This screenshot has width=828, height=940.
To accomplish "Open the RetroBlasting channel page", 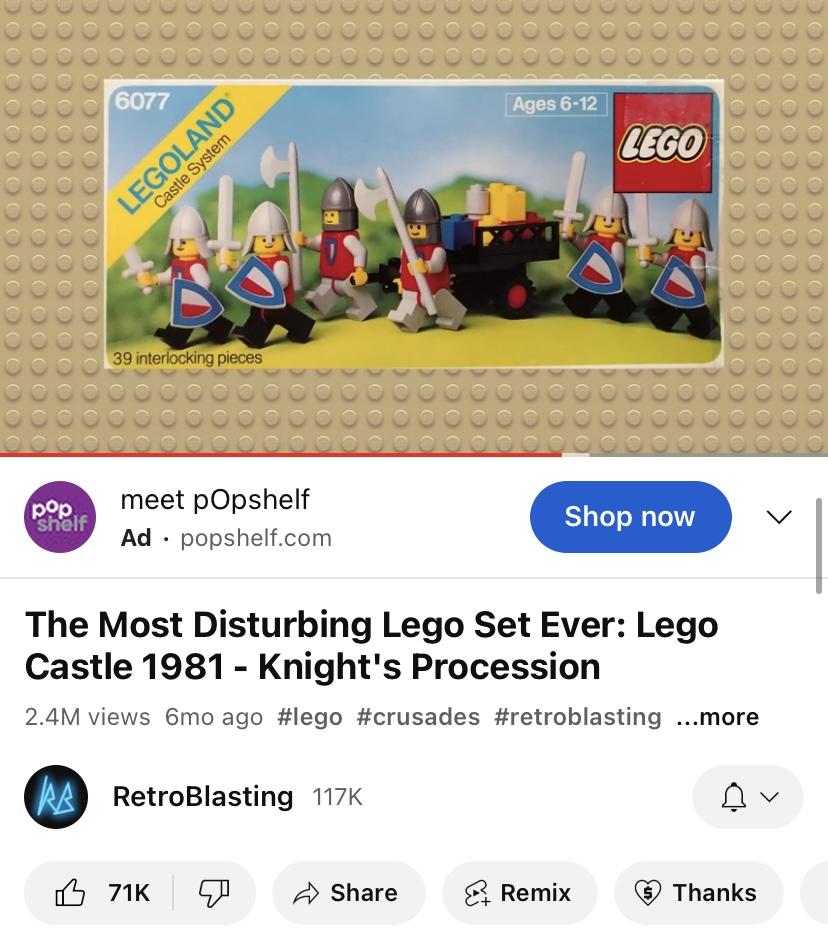I will tap(202, 797).
